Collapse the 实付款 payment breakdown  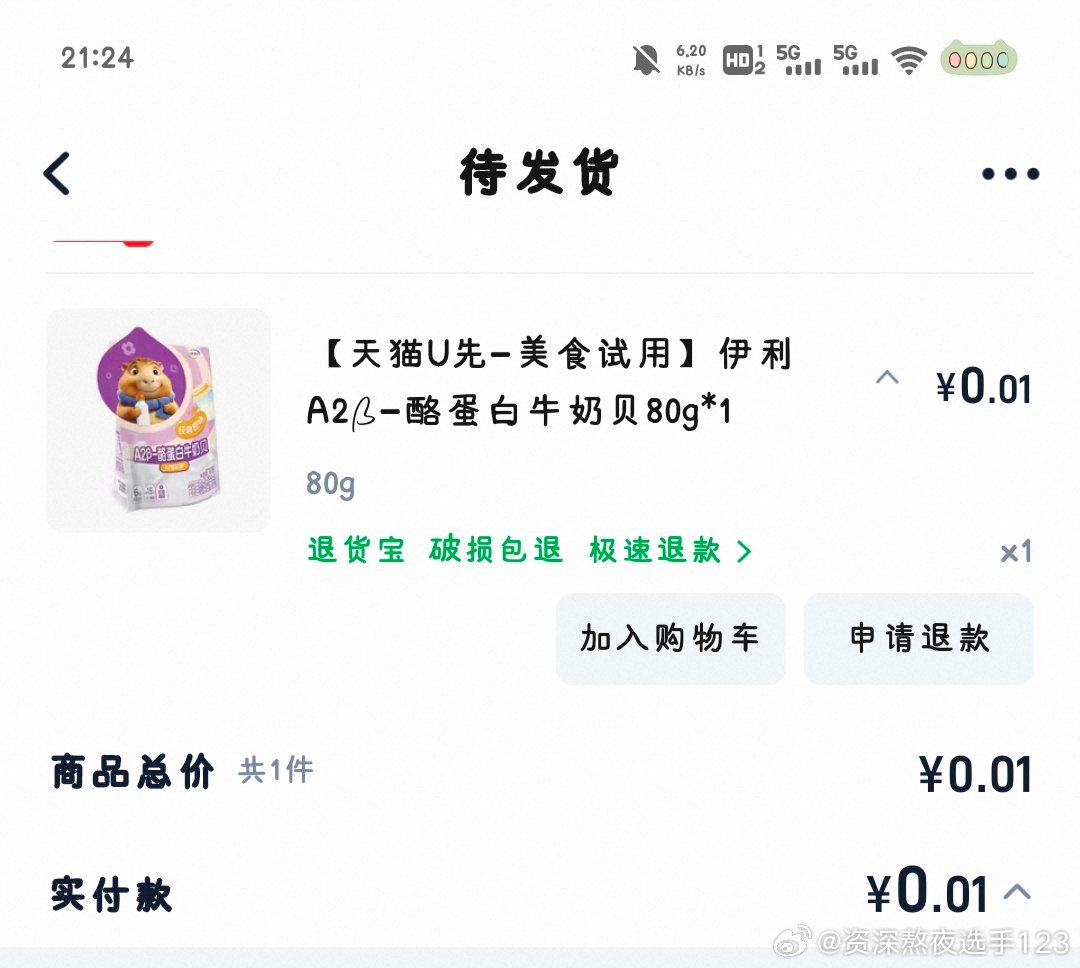coord(1017,890)
